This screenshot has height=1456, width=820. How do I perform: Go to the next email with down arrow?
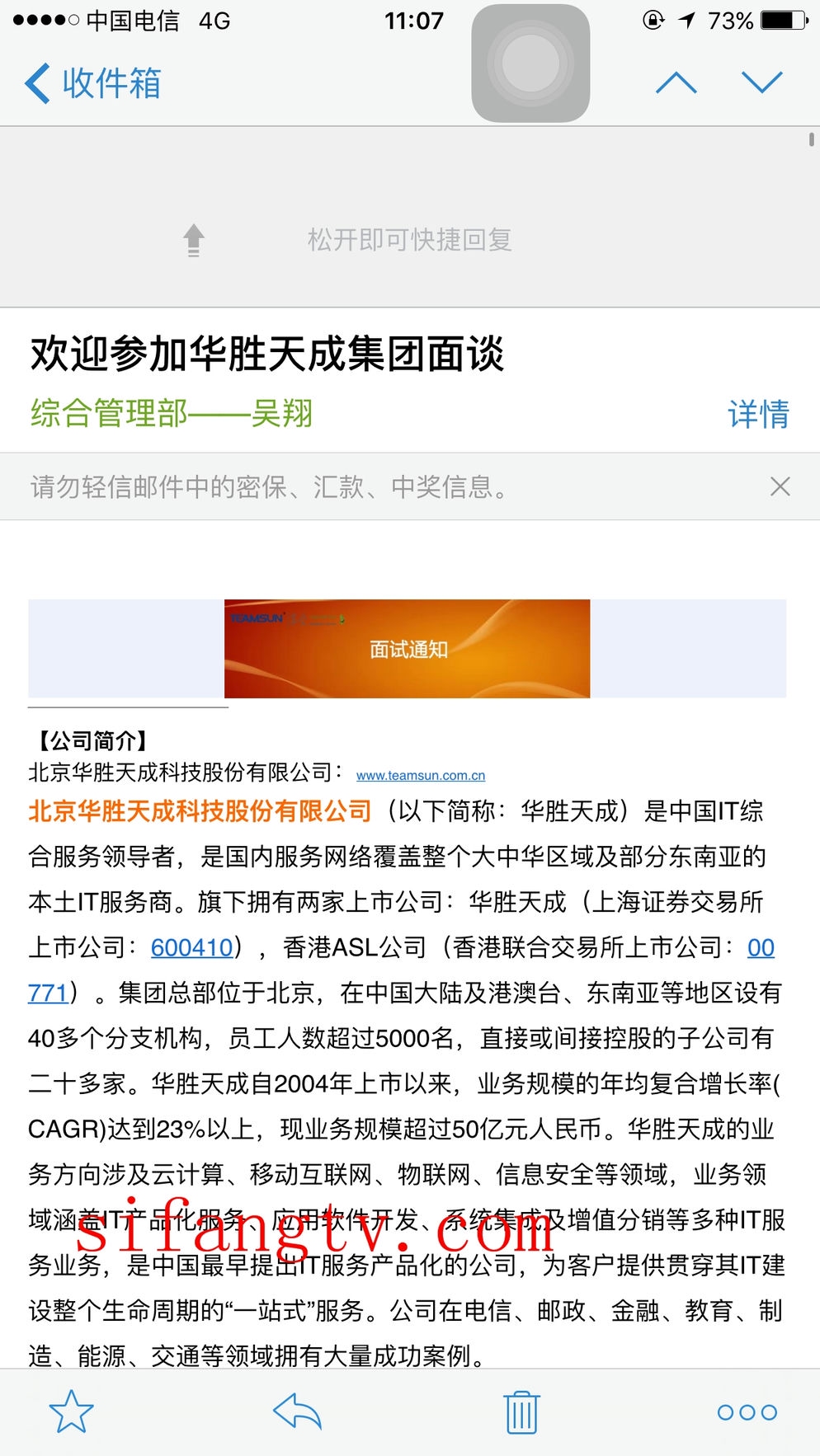coord(761,82)
